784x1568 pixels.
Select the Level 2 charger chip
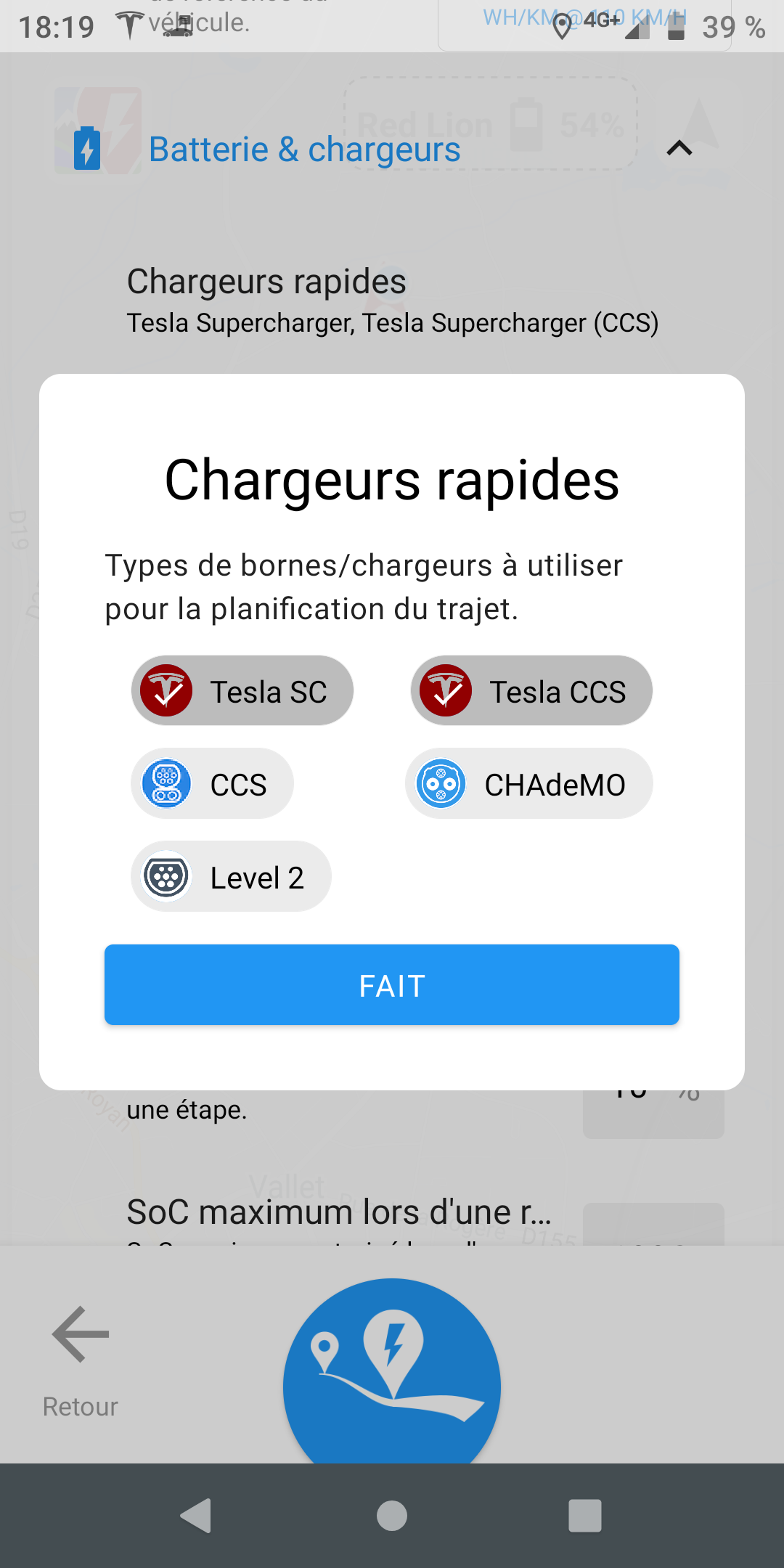point(231,876)
